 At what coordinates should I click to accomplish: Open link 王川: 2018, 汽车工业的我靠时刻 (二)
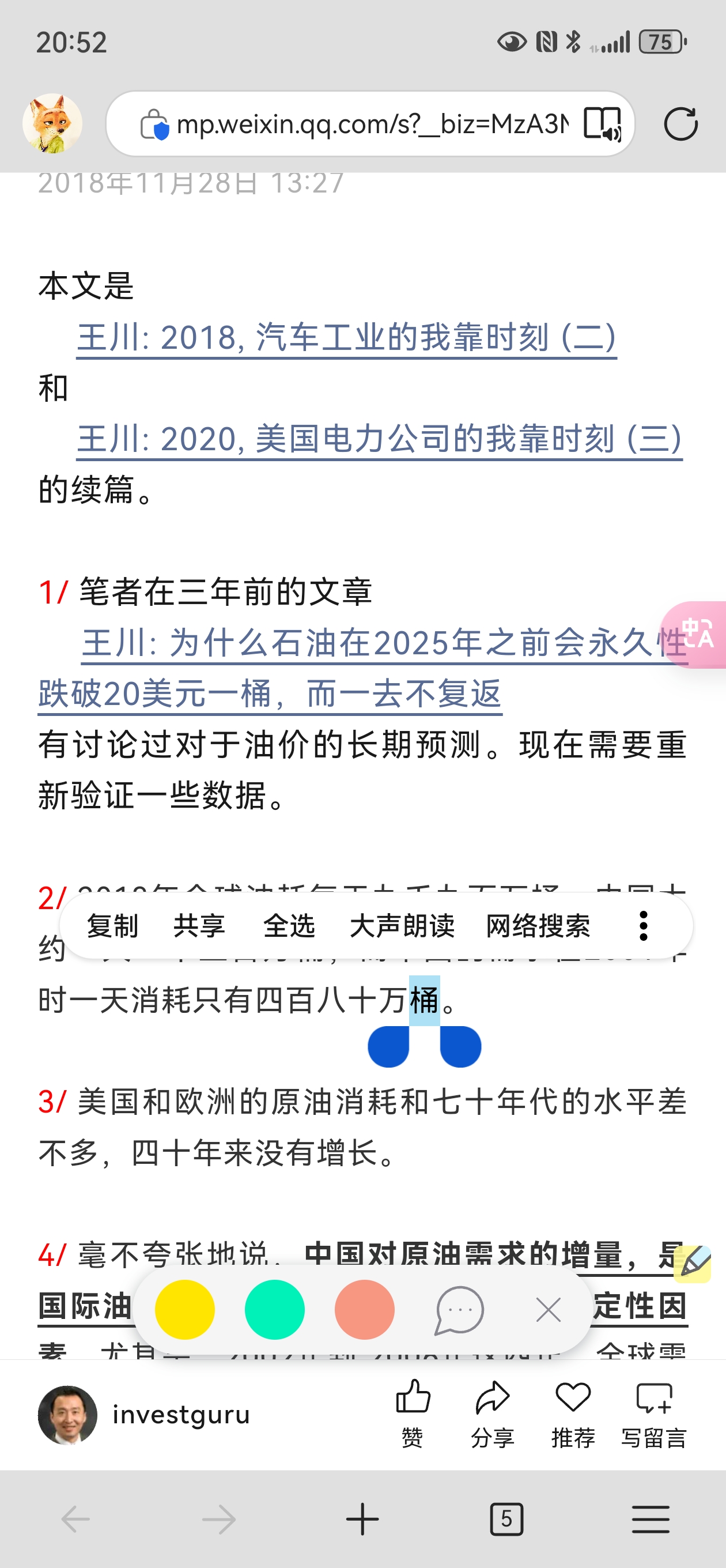point(347,337)
